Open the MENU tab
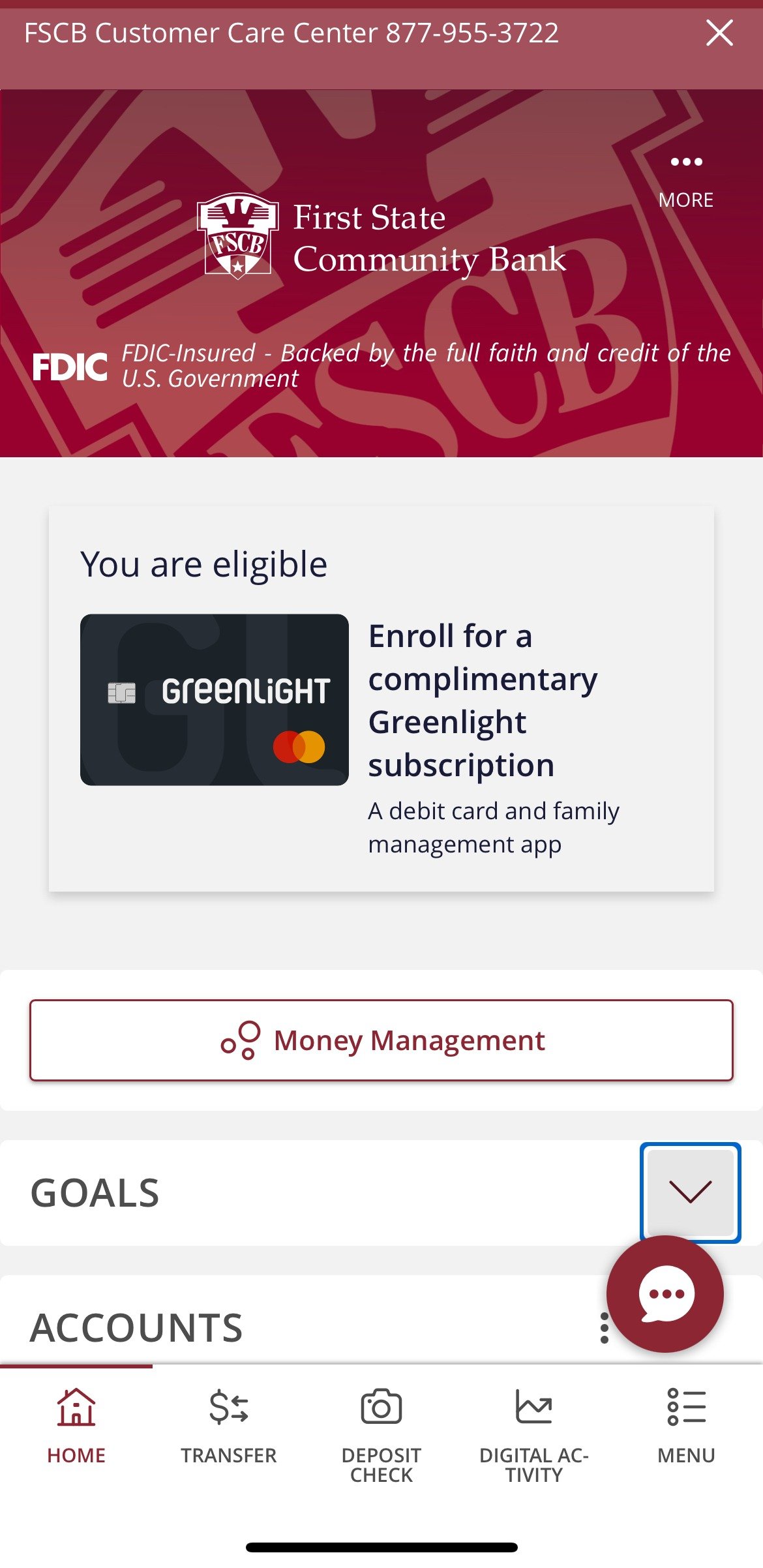 pyautogui.click(x=686, y=1426)
